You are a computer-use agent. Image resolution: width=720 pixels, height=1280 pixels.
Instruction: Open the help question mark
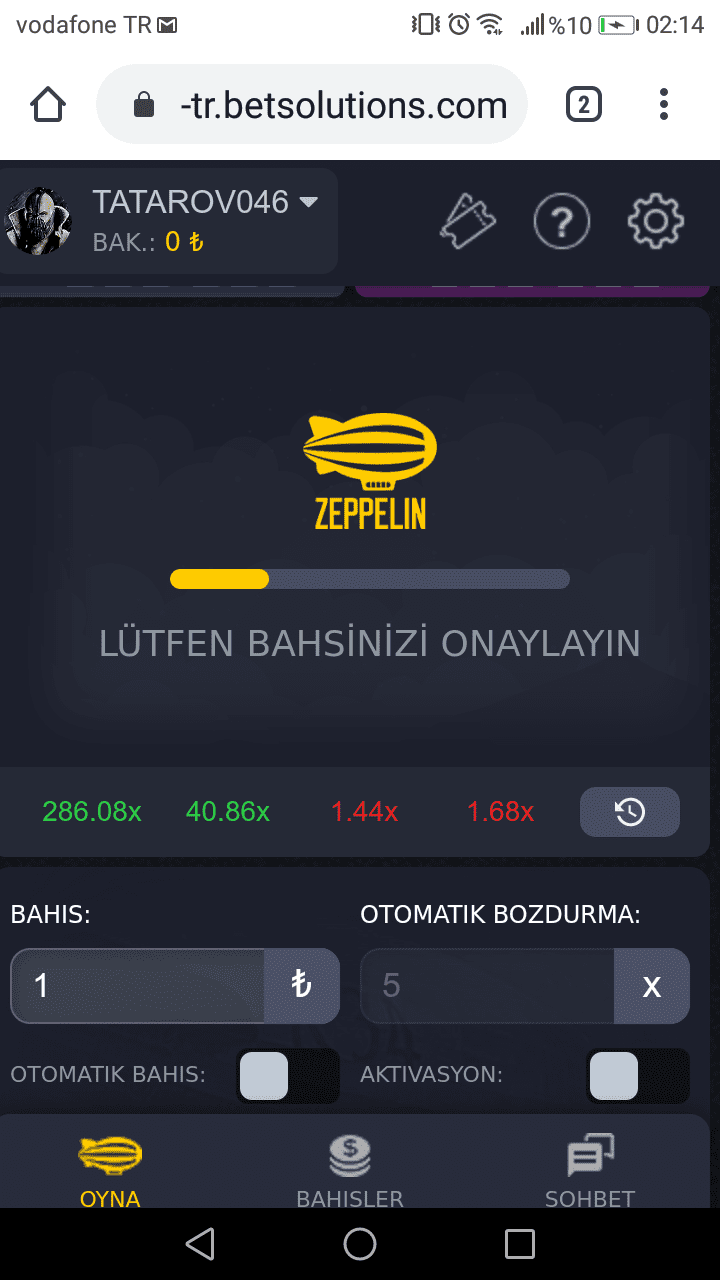(x=561, y=221)
